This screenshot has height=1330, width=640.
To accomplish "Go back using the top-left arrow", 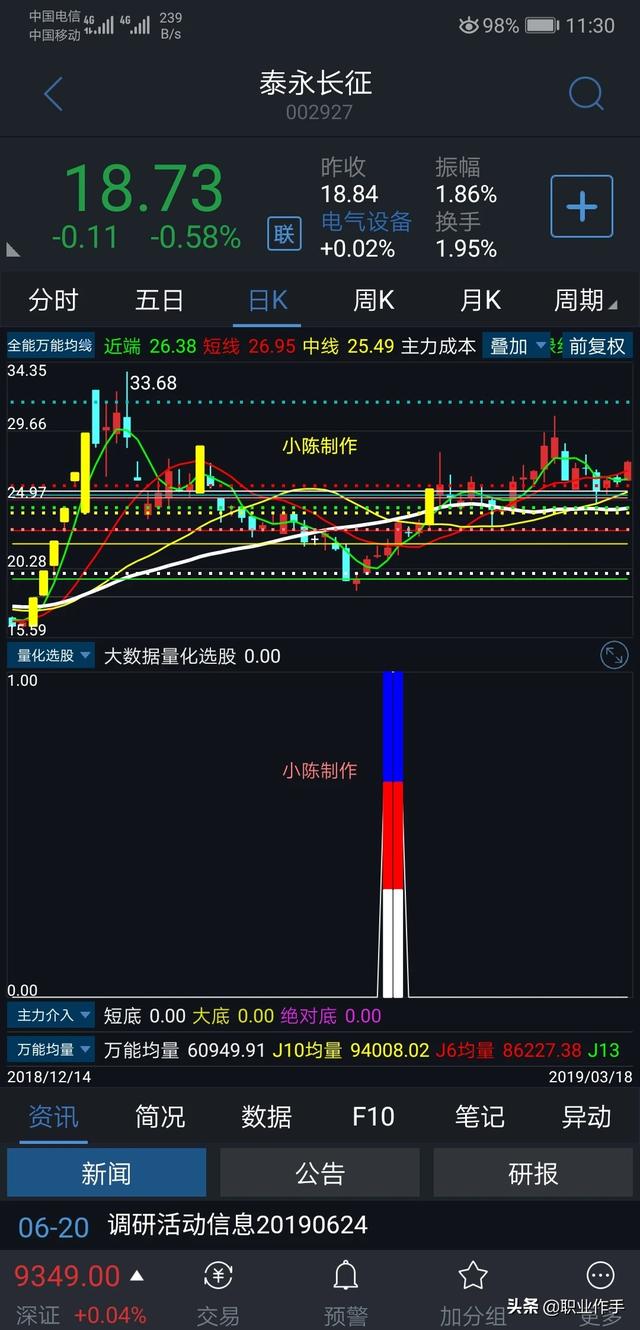I will tap(53, 95).
